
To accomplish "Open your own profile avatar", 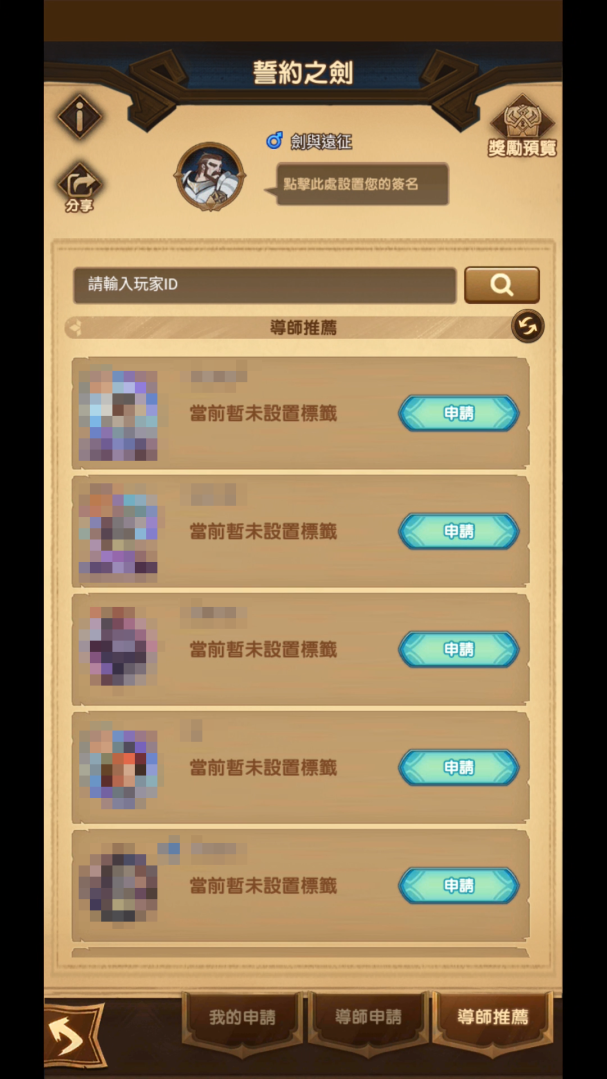I will [209, 176].
